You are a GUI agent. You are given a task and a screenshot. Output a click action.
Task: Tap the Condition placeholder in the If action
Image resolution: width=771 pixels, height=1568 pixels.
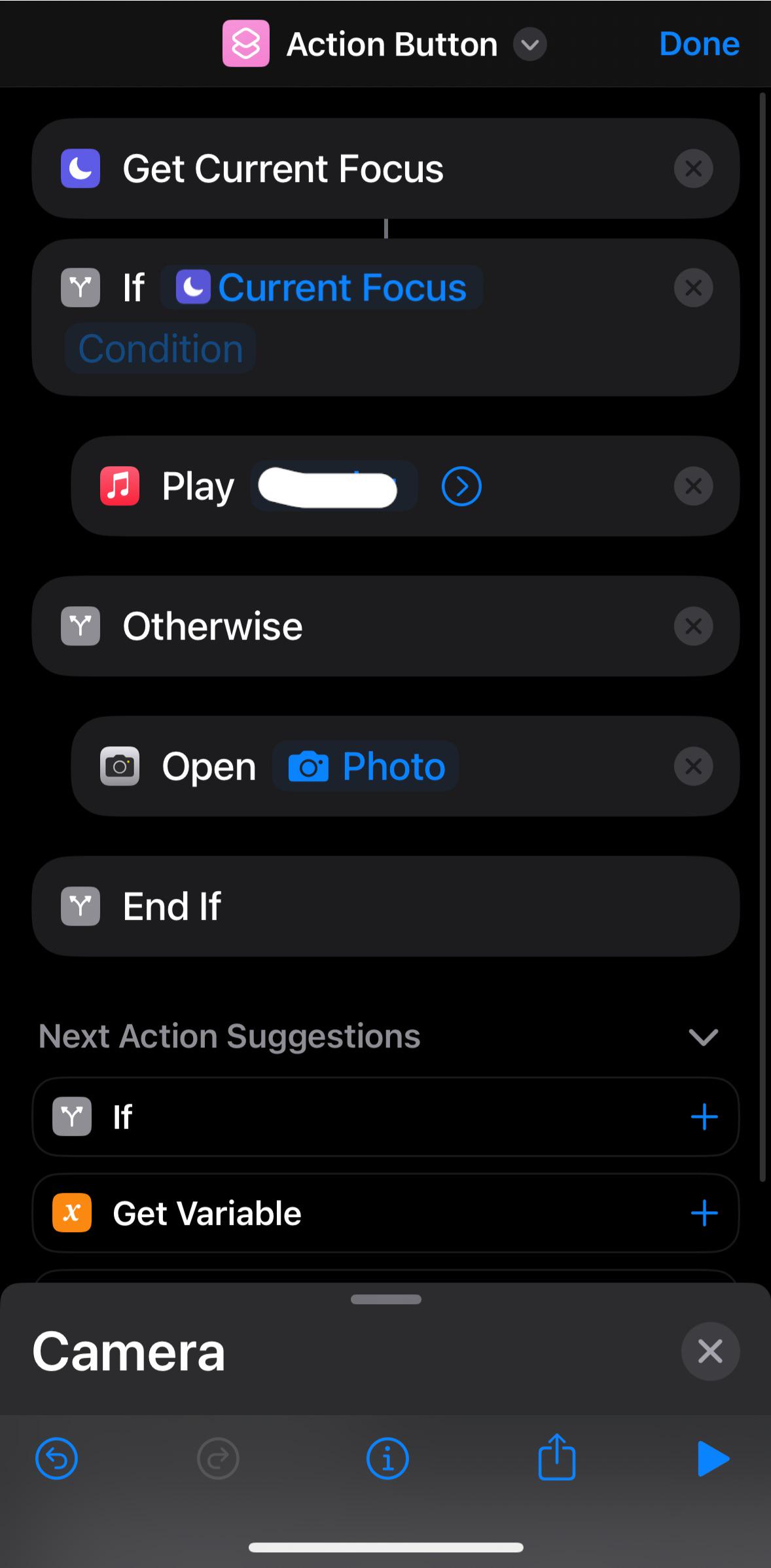point(160,348)
